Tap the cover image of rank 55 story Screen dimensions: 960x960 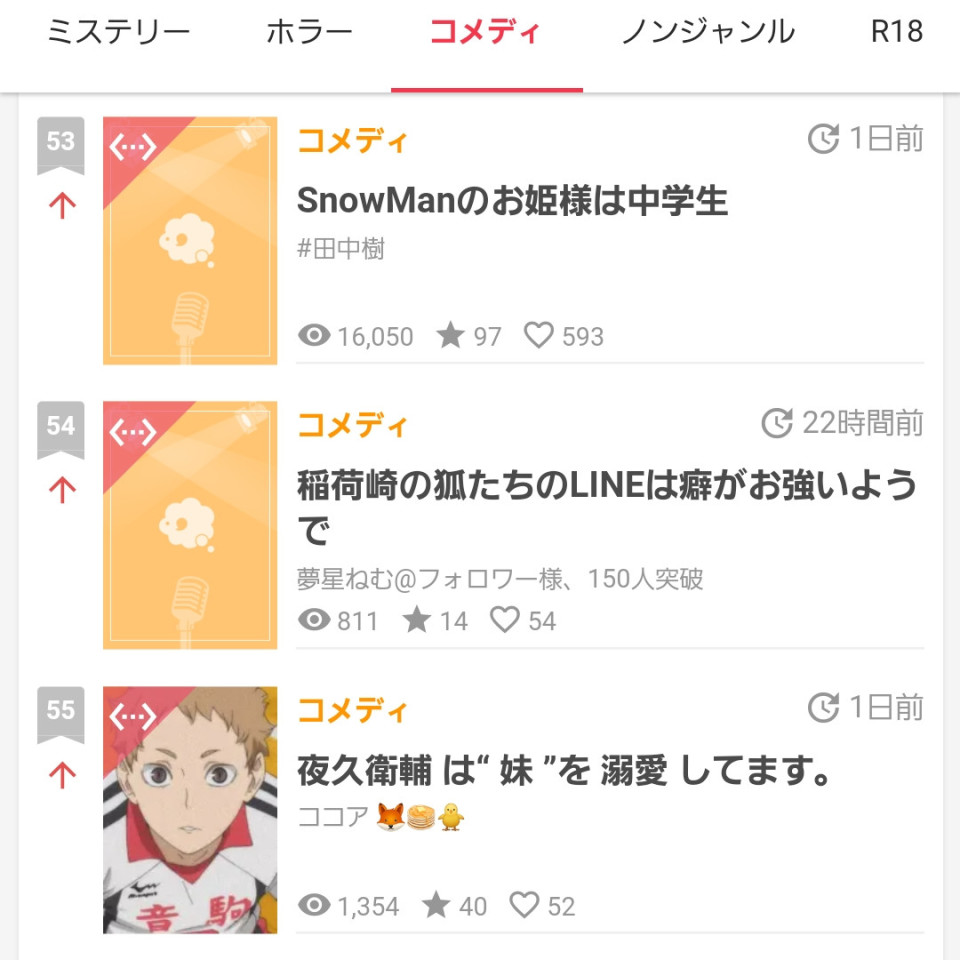pyautogui.click(x=190, y=810)
